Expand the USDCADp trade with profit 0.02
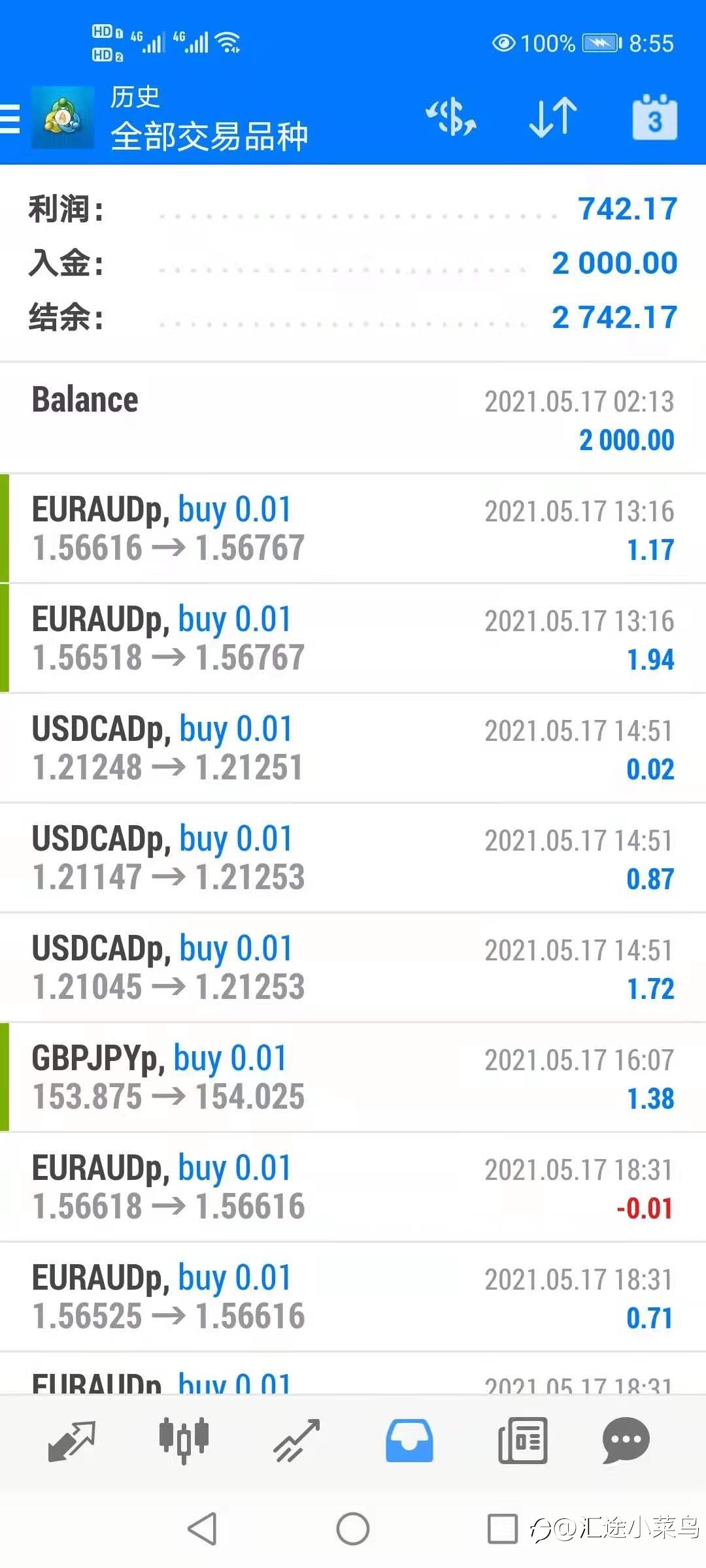This screenshot has width=706, height=1568. tap(353, 748)
